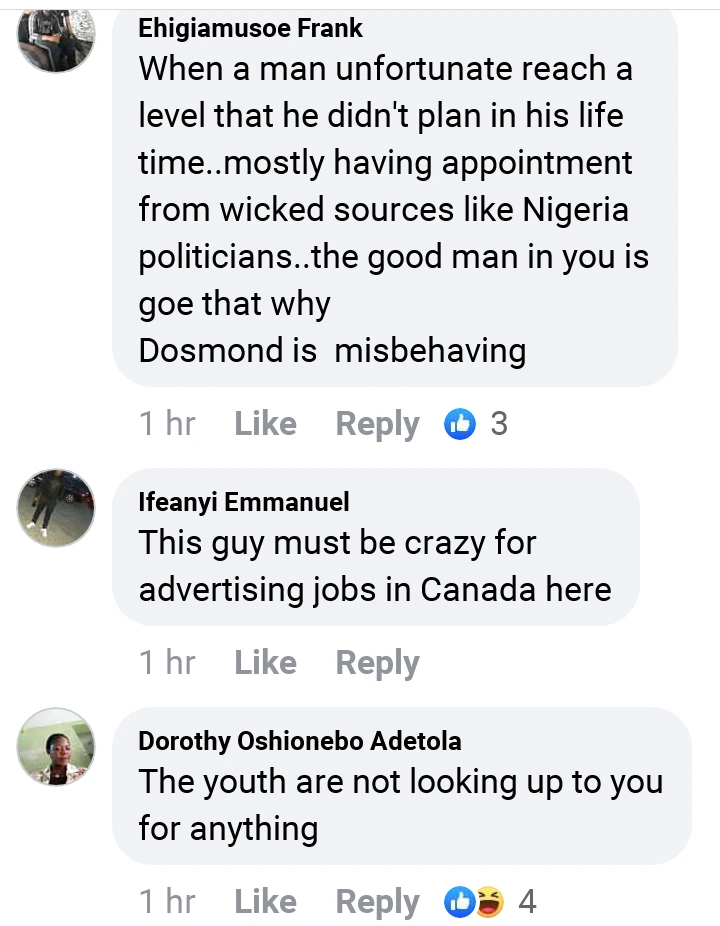Open Ehigiamusoe Frank's profile picture
Viewport: 720px width, 926px height.
pyautogui.click(x=56, y=36)
